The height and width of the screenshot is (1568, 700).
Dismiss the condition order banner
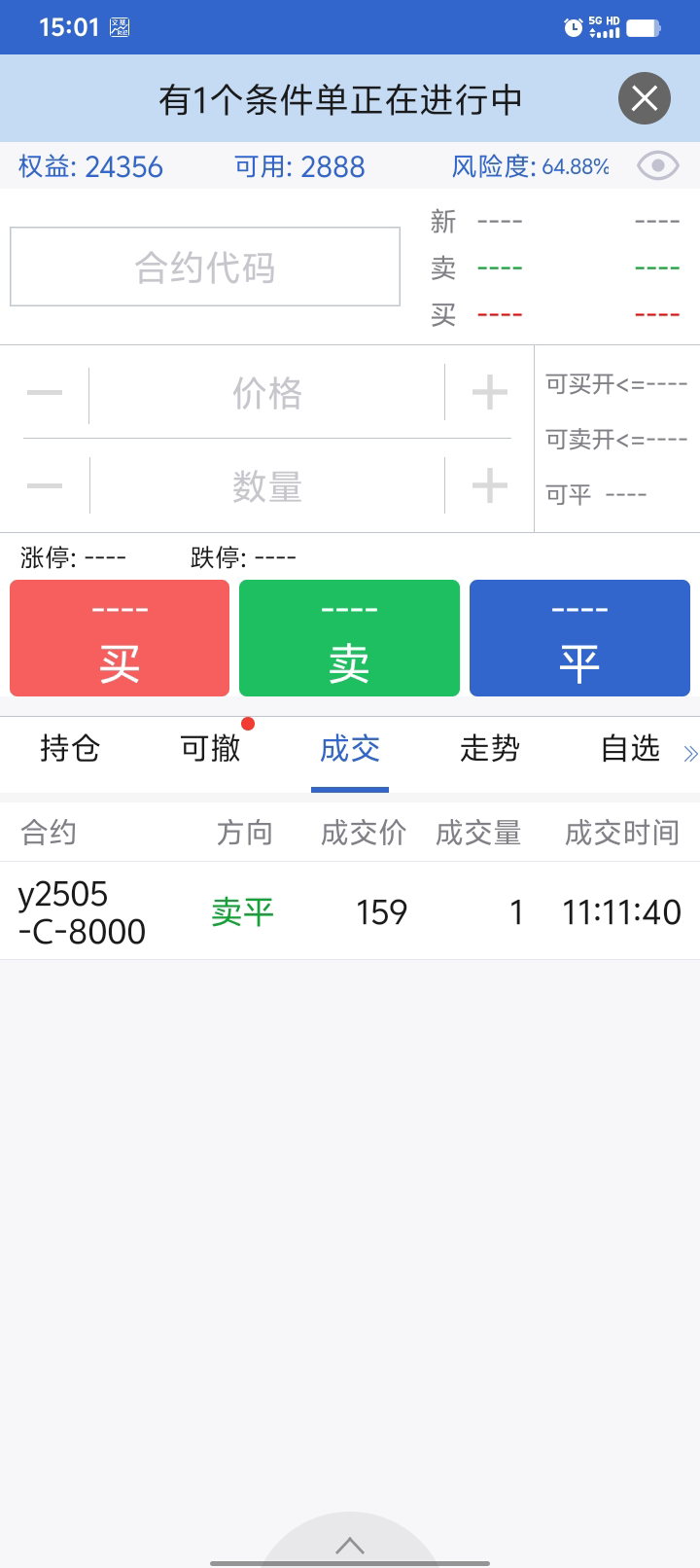pyautogui.click(x=644, y=98)
